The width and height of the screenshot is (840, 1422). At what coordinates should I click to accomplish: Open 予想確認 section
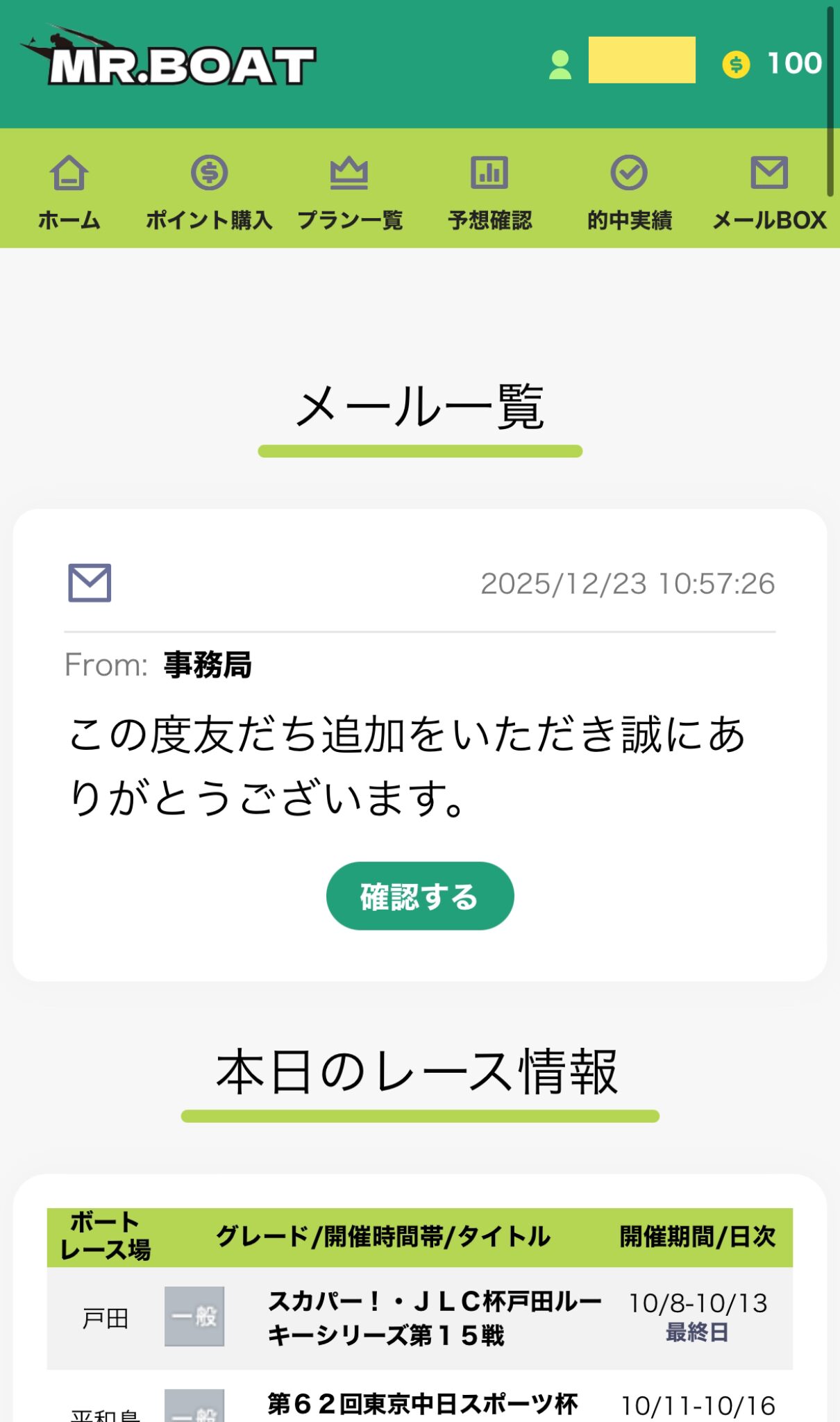489,192
